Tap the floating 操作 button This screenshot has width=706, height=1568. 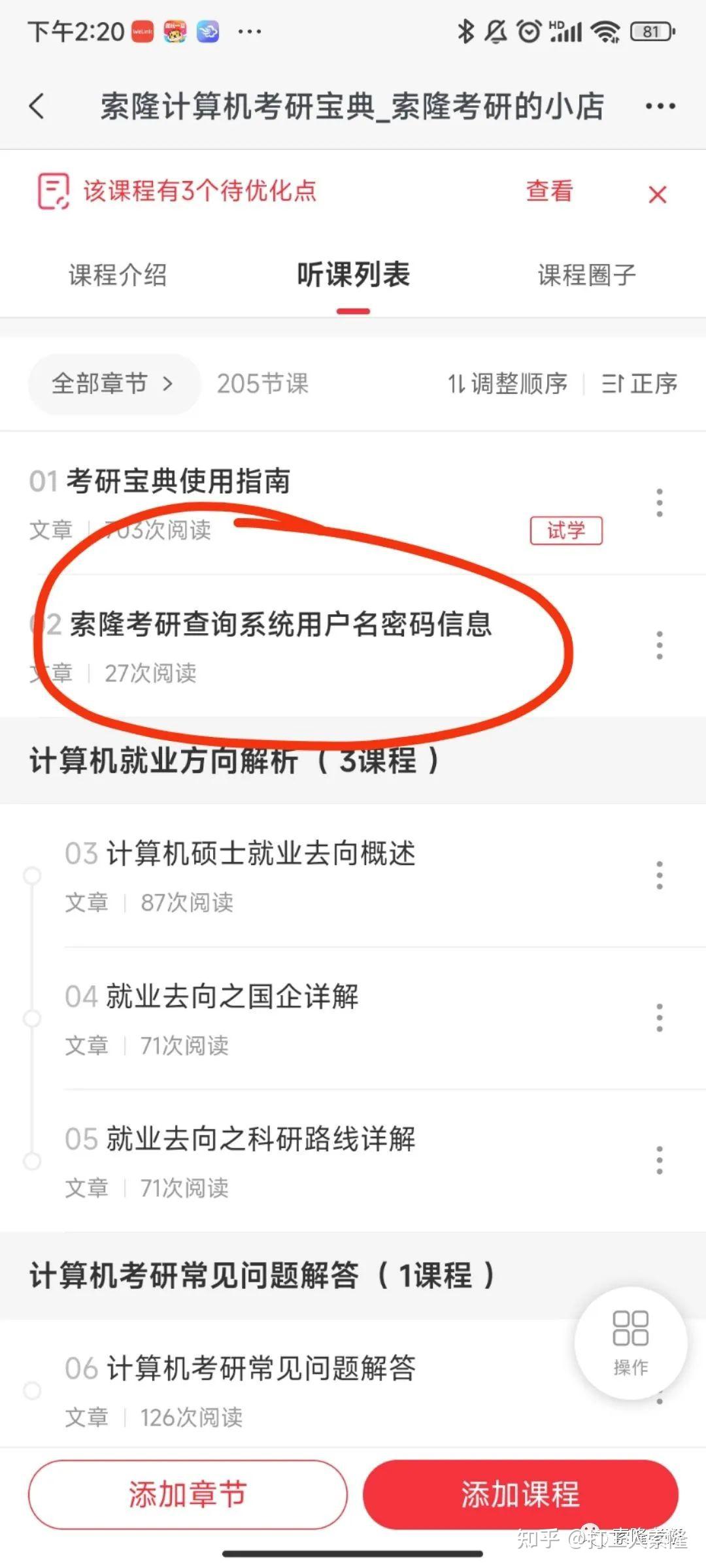[x=630, y=1343]
